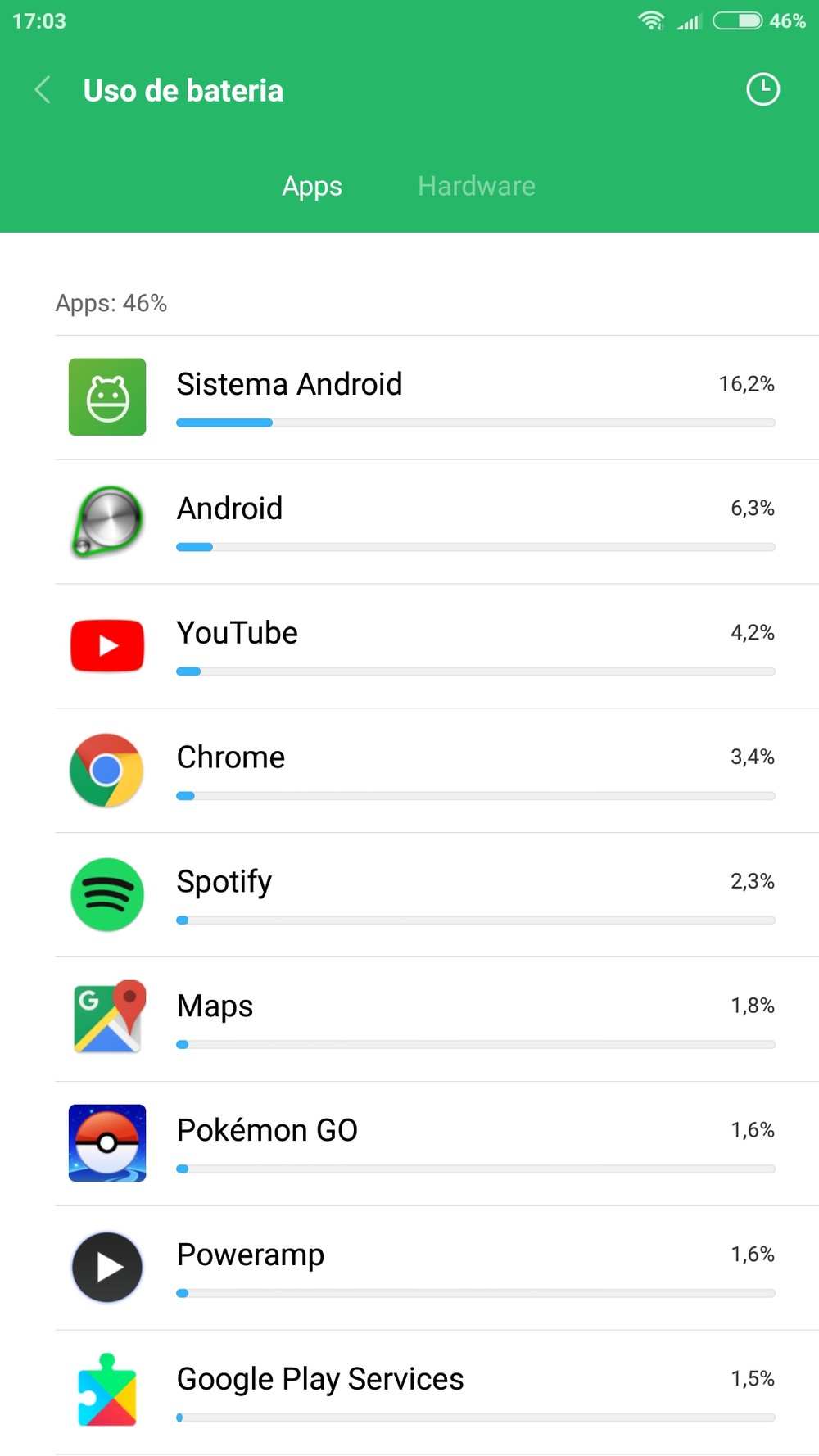
Task: View Google Play Services usage
Action: click(437, 1392)
